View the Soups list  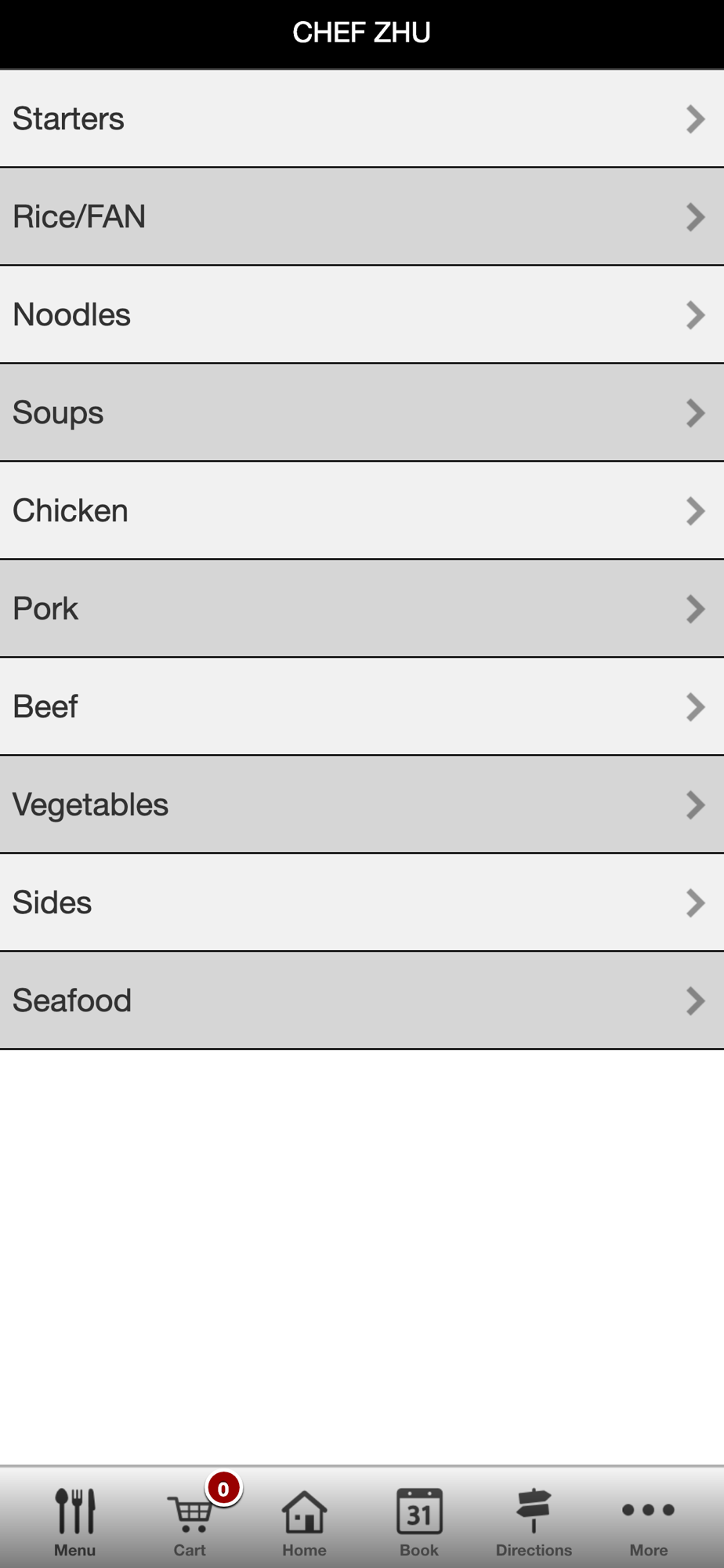coord(362,412)
